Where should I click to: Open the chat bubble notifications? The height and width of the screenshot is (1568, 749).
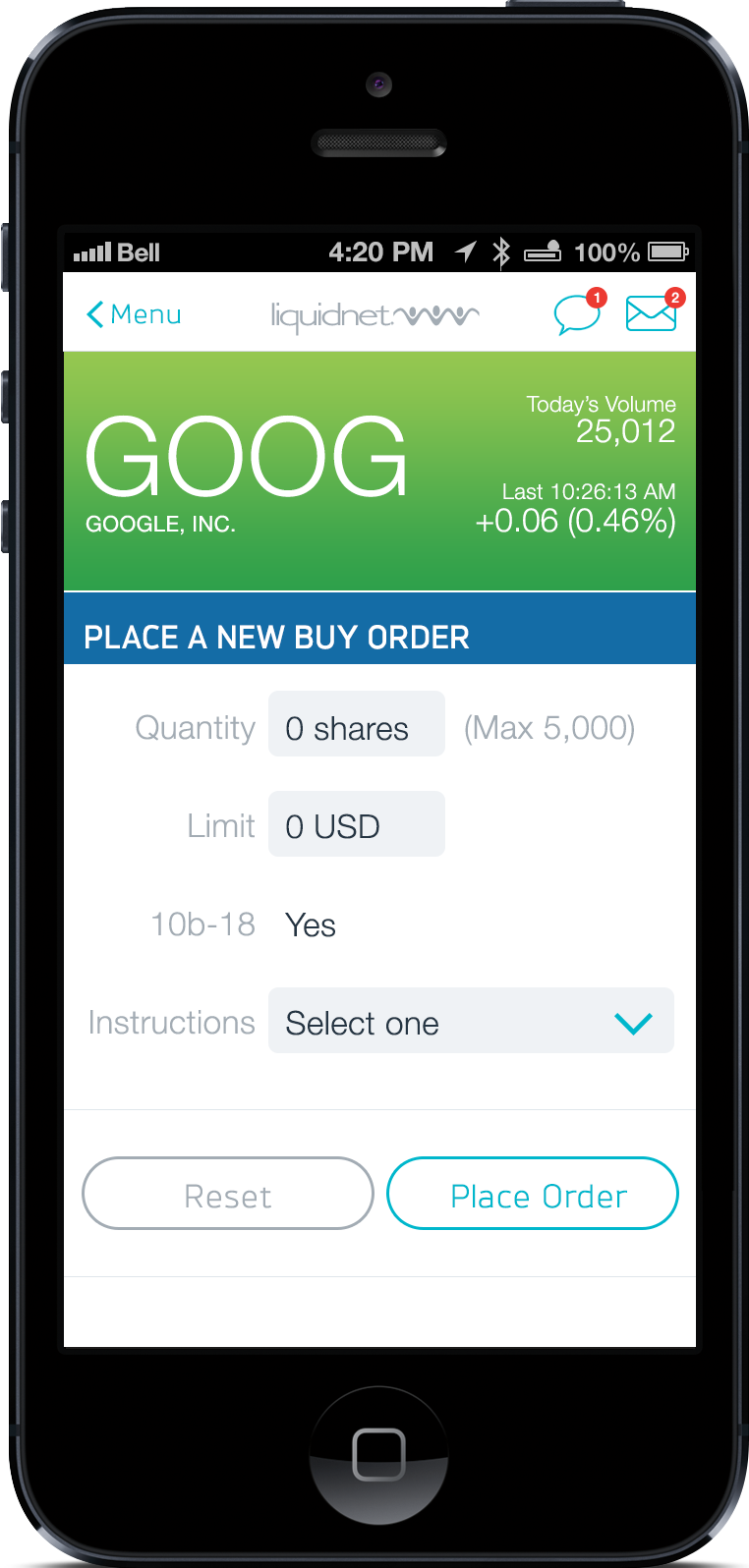point(579,312)
